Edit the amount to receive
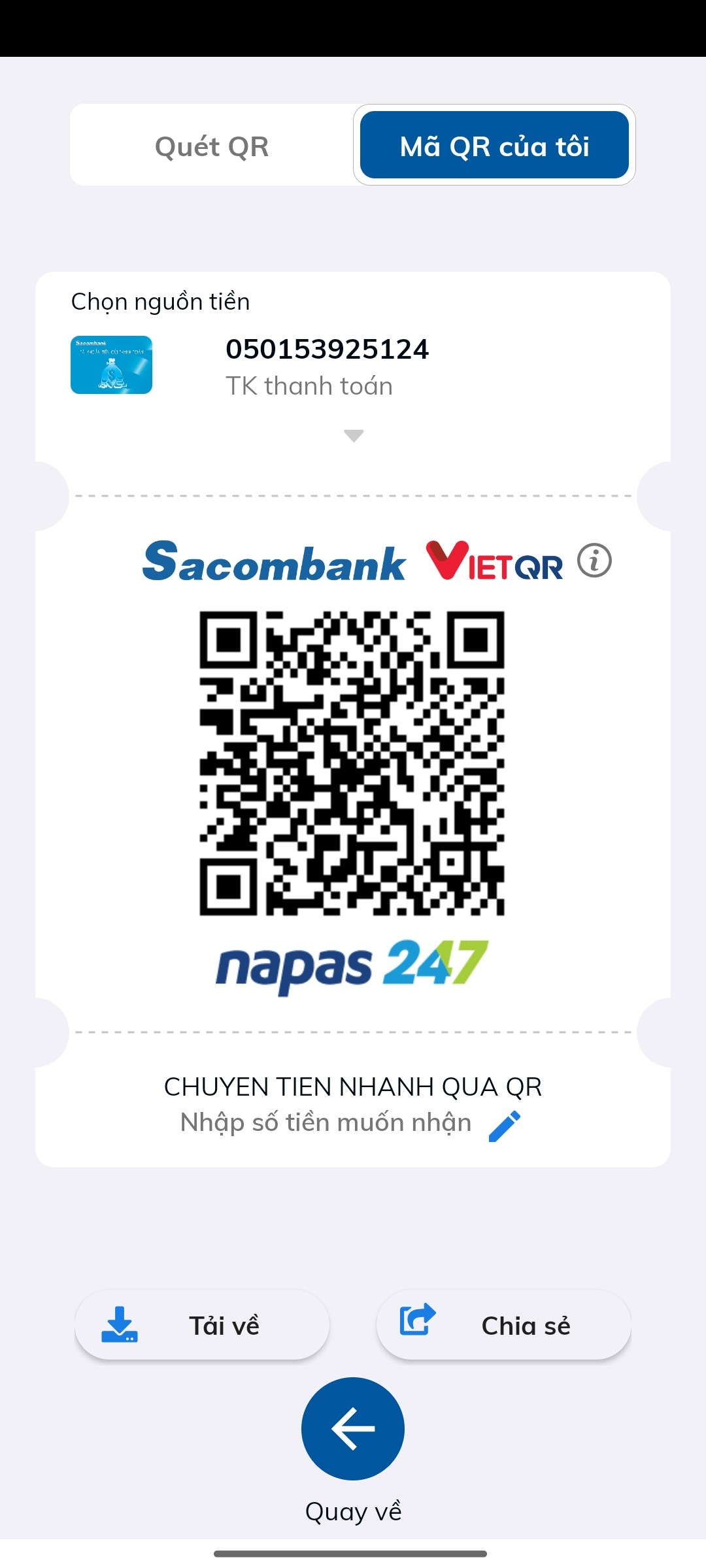 [x=505, y=1125]
